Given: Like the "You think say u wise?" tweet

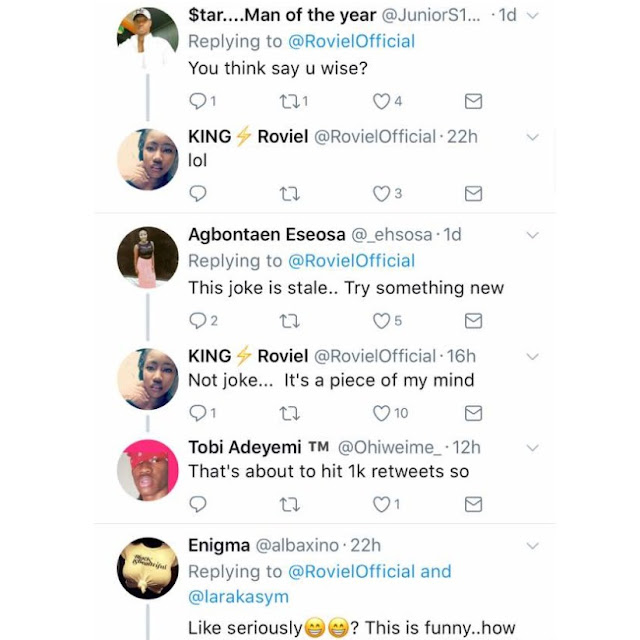Looking at the screenshot, I should pos(381,101).
